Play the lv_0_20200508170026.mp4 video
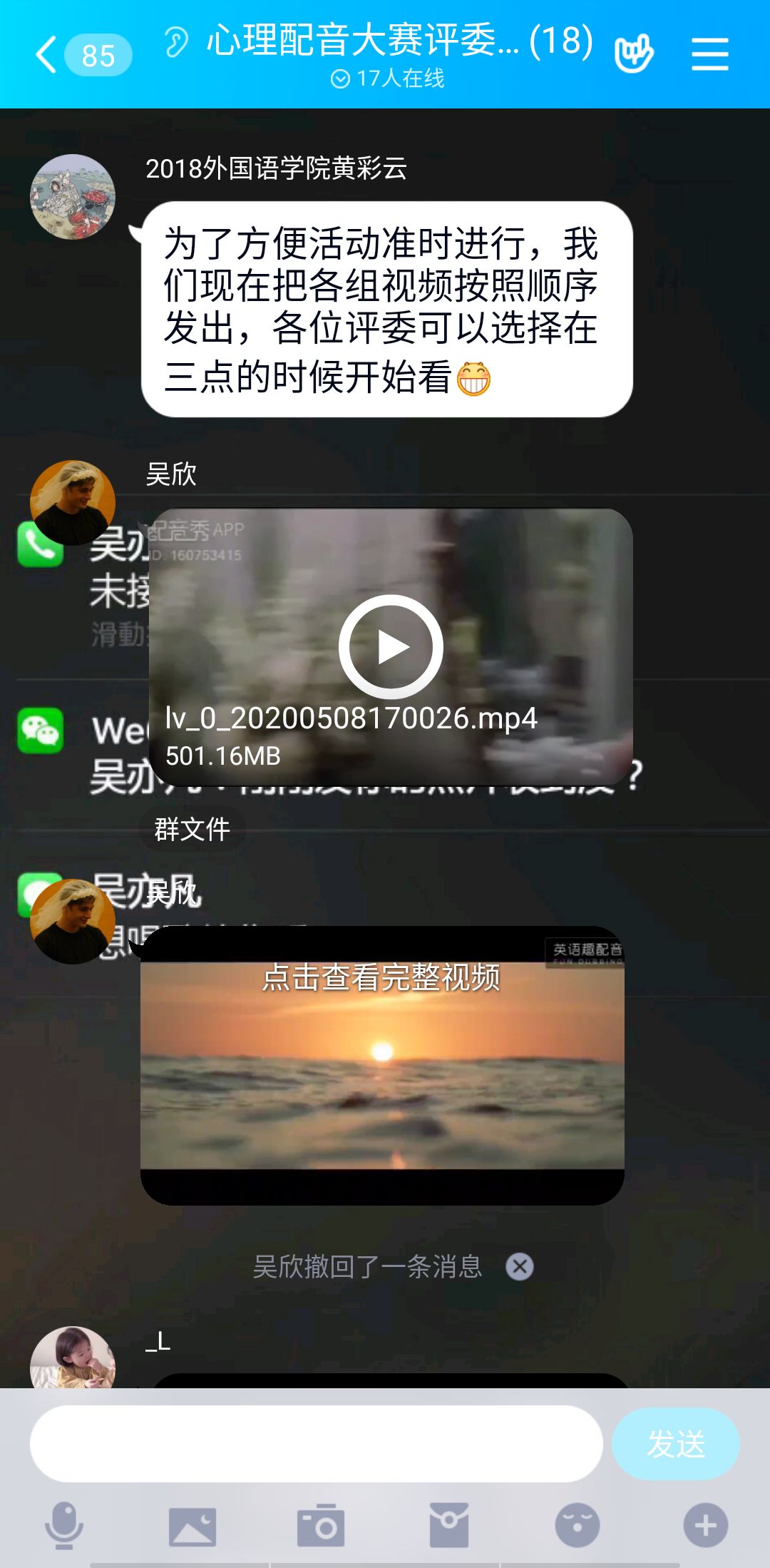Image resolution: width=770 pixels, height=1568 pixels. 390,646
